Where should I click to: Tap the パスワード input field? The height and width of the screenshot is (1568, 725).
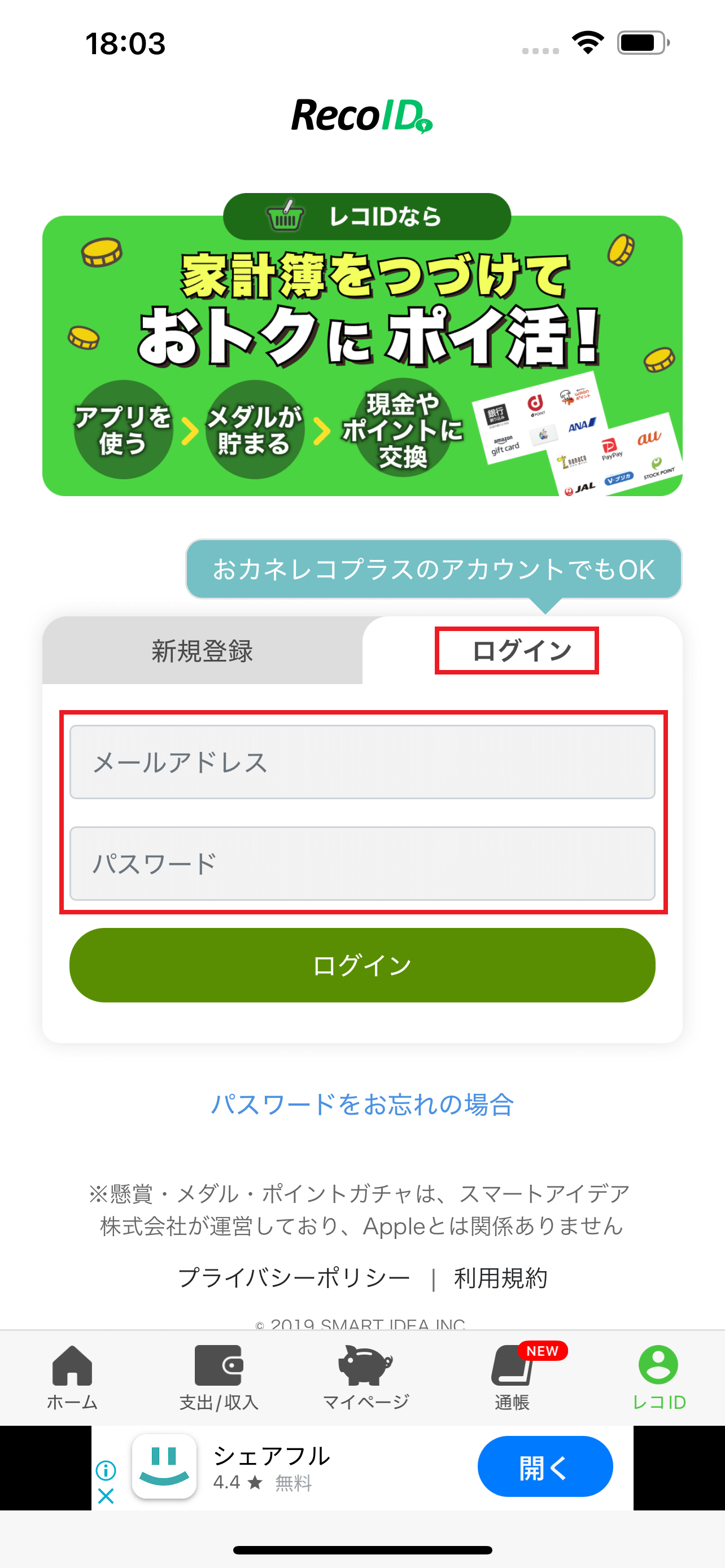coord(362,863)
